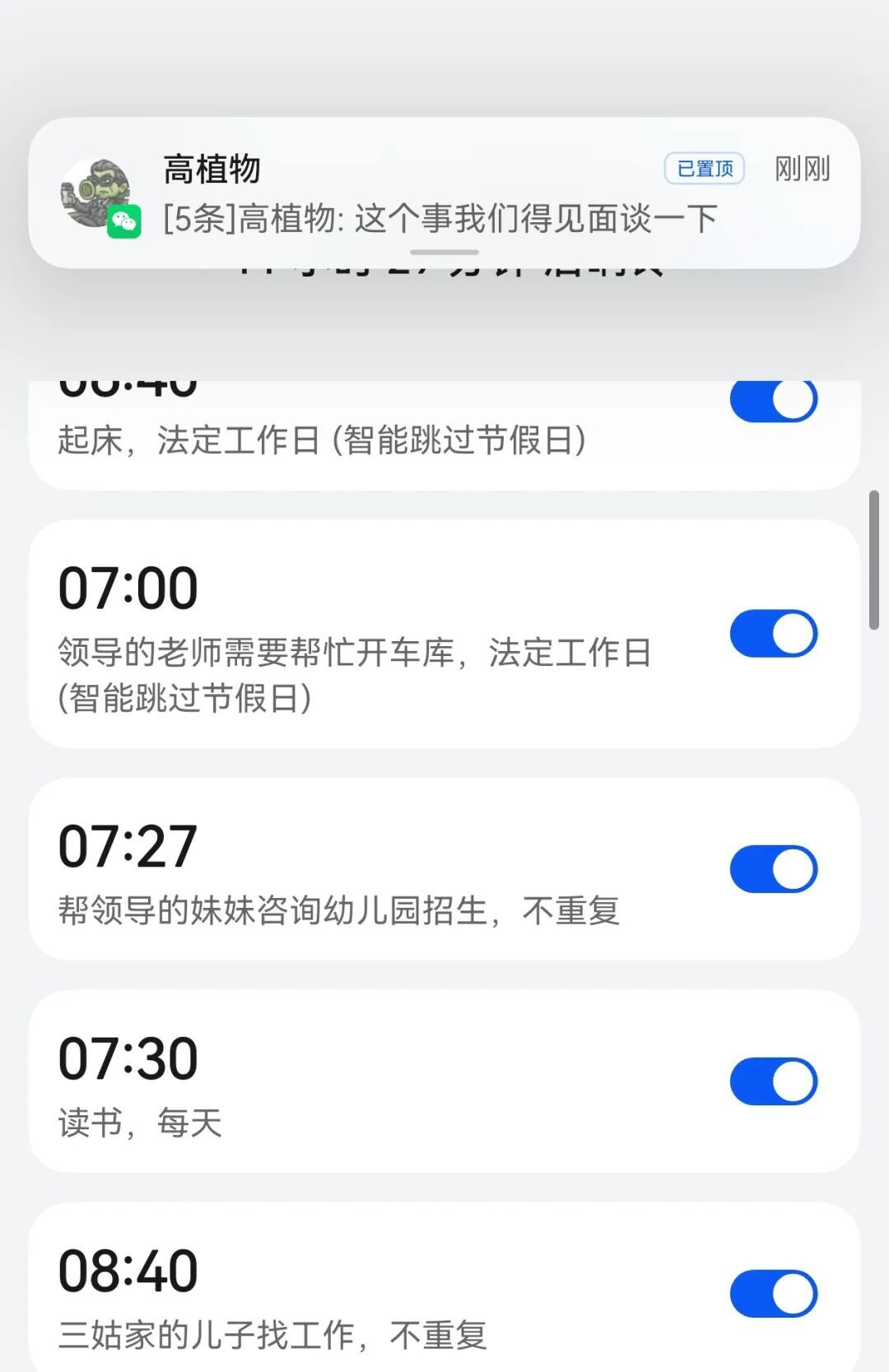Tap the 07:00 alarm time label
This screenshot has width=889, height=1372.
coord(128,586)
